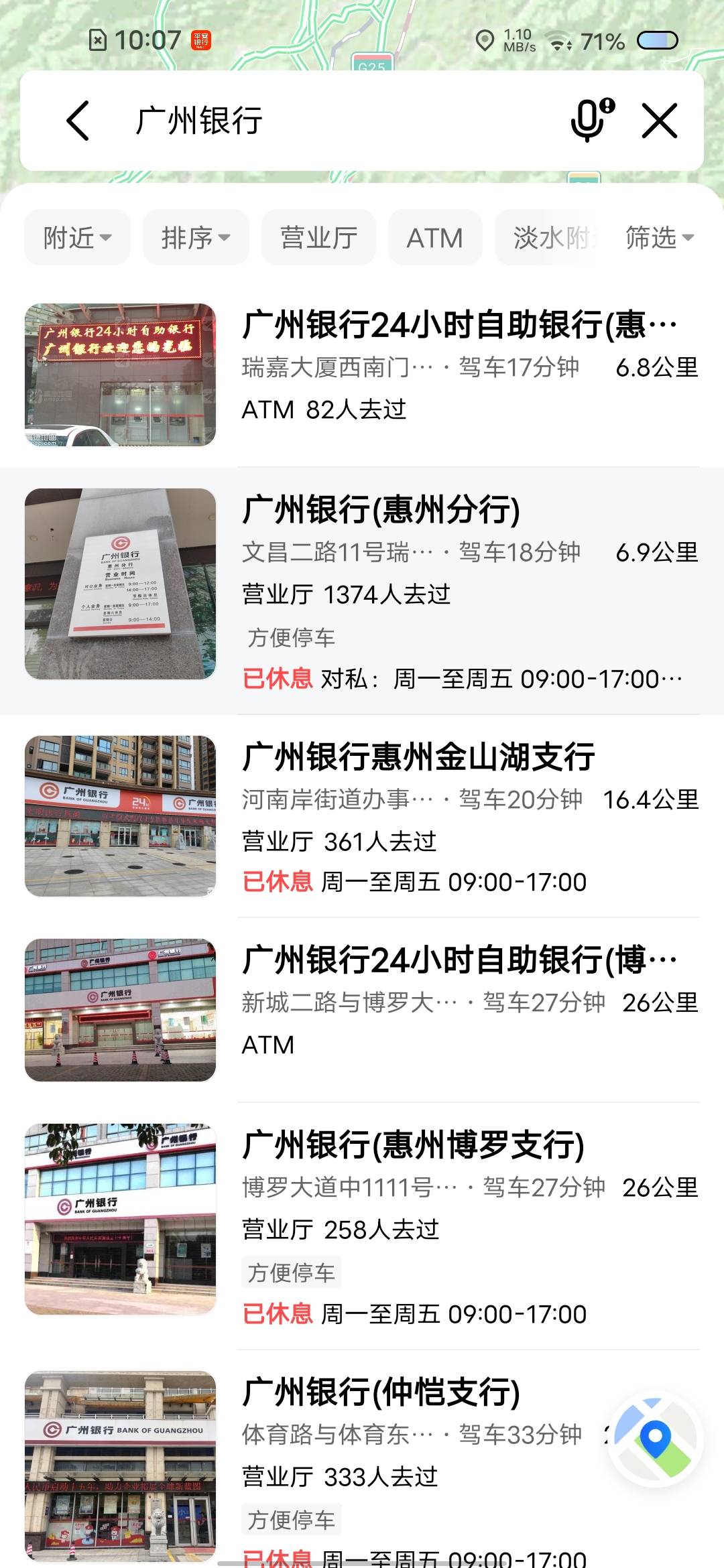The width and height of the screenshot is (724, 1568).
Task: Open 广州银行(仲恺支行) result
Action: pos(381,1392)
